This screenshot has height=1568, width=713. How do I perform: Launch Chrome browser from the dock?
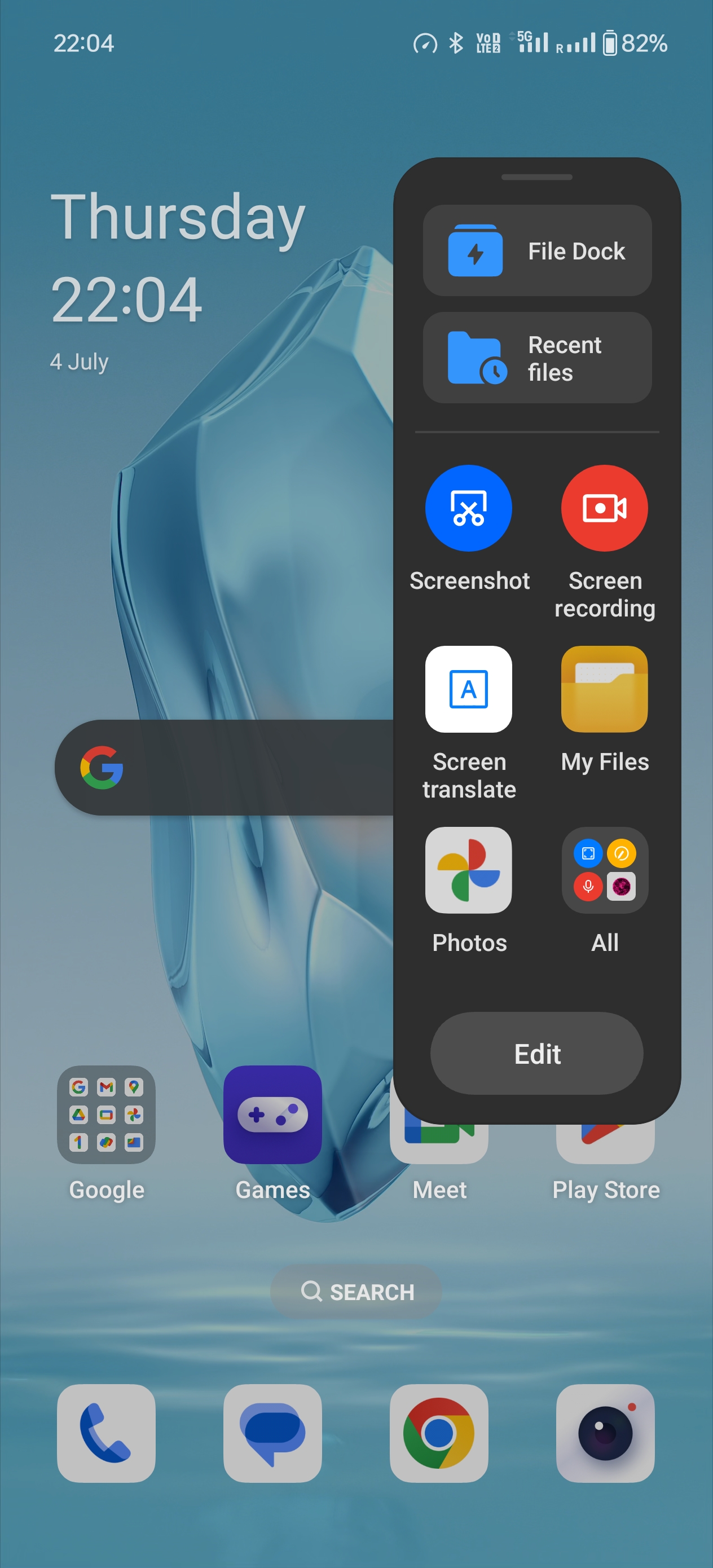click(x=438, y=1433)
